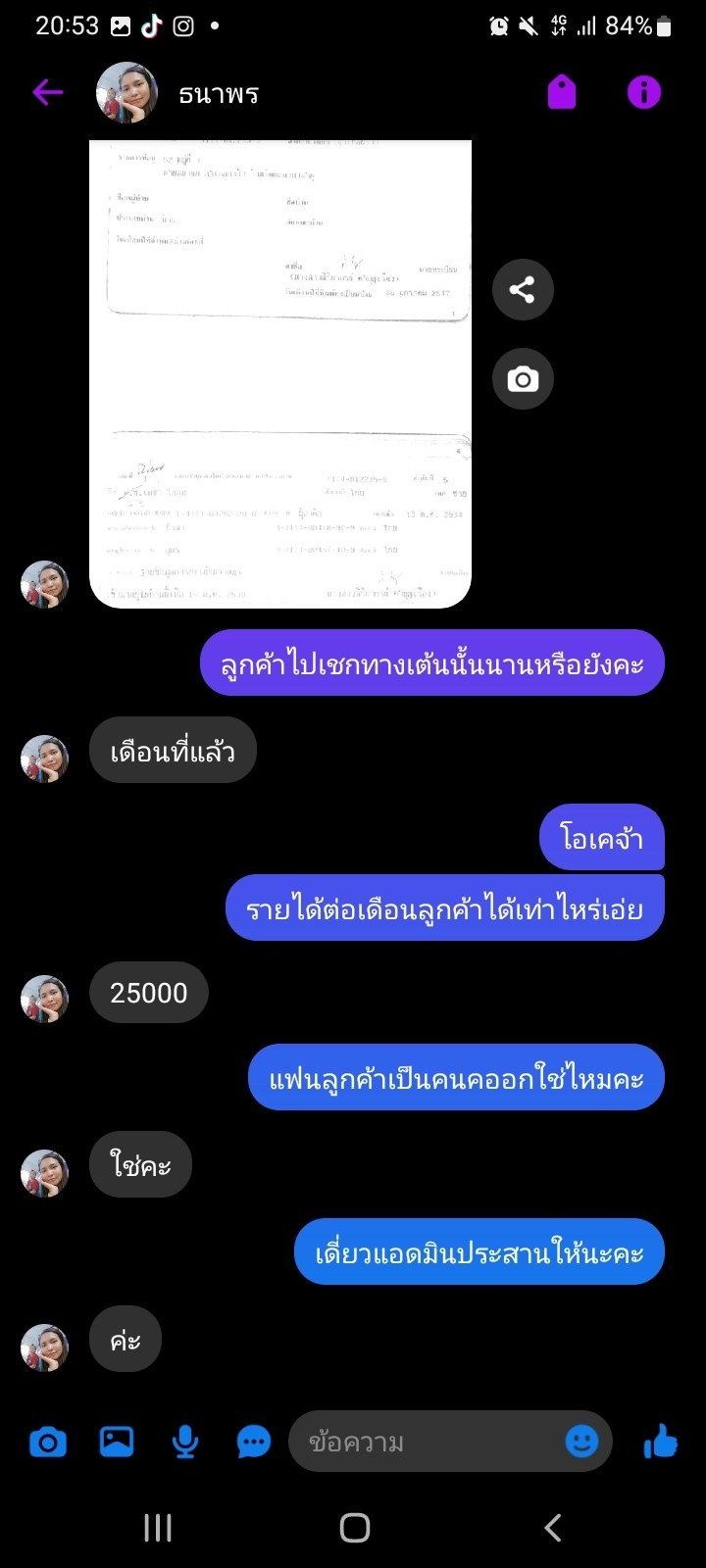Go to the system home screen
This screenshot has width=706, height=1568.
[354, 1527]
